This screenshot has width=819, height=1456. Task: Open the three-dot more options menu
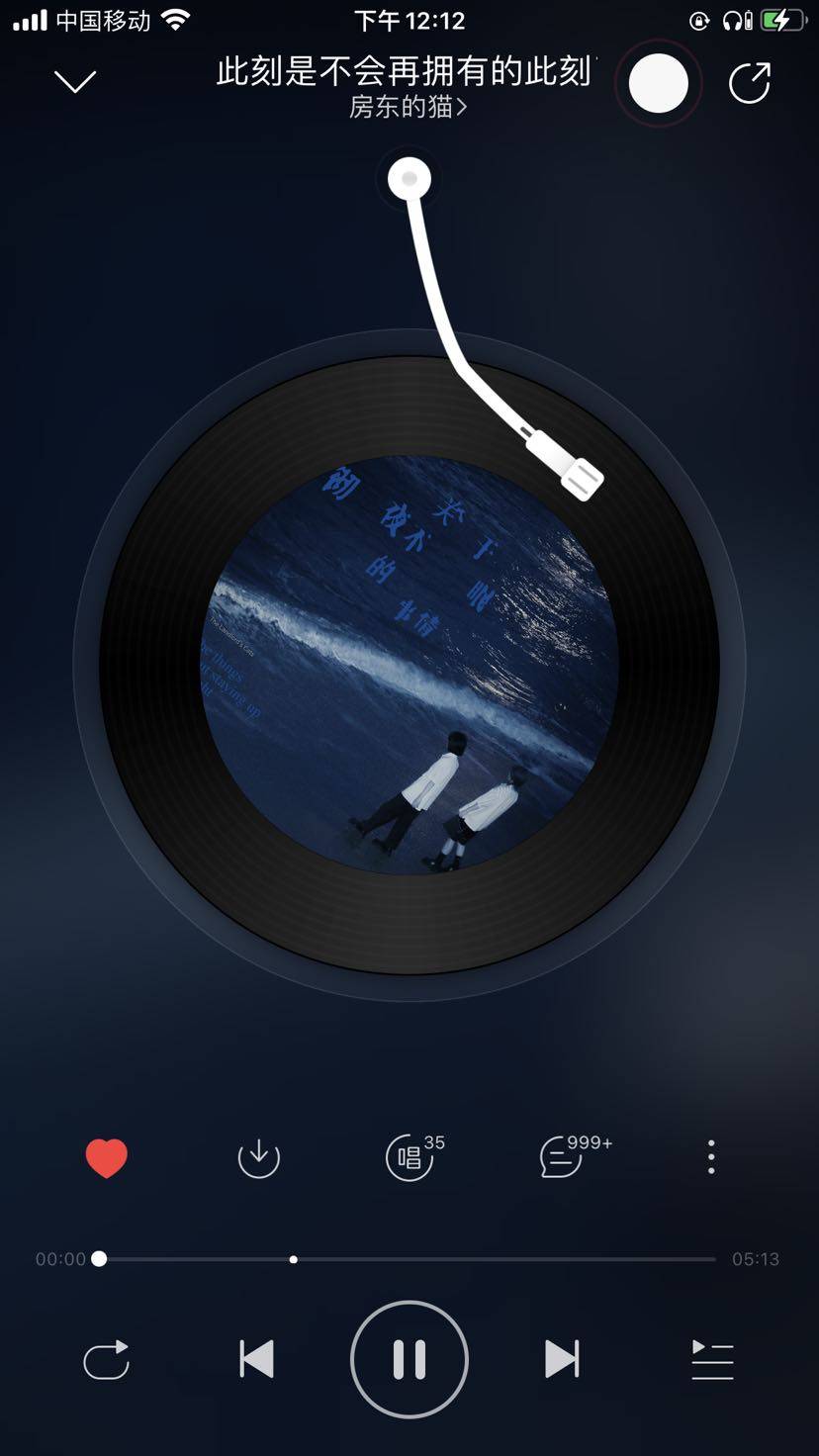click(x=711, y=1157)
